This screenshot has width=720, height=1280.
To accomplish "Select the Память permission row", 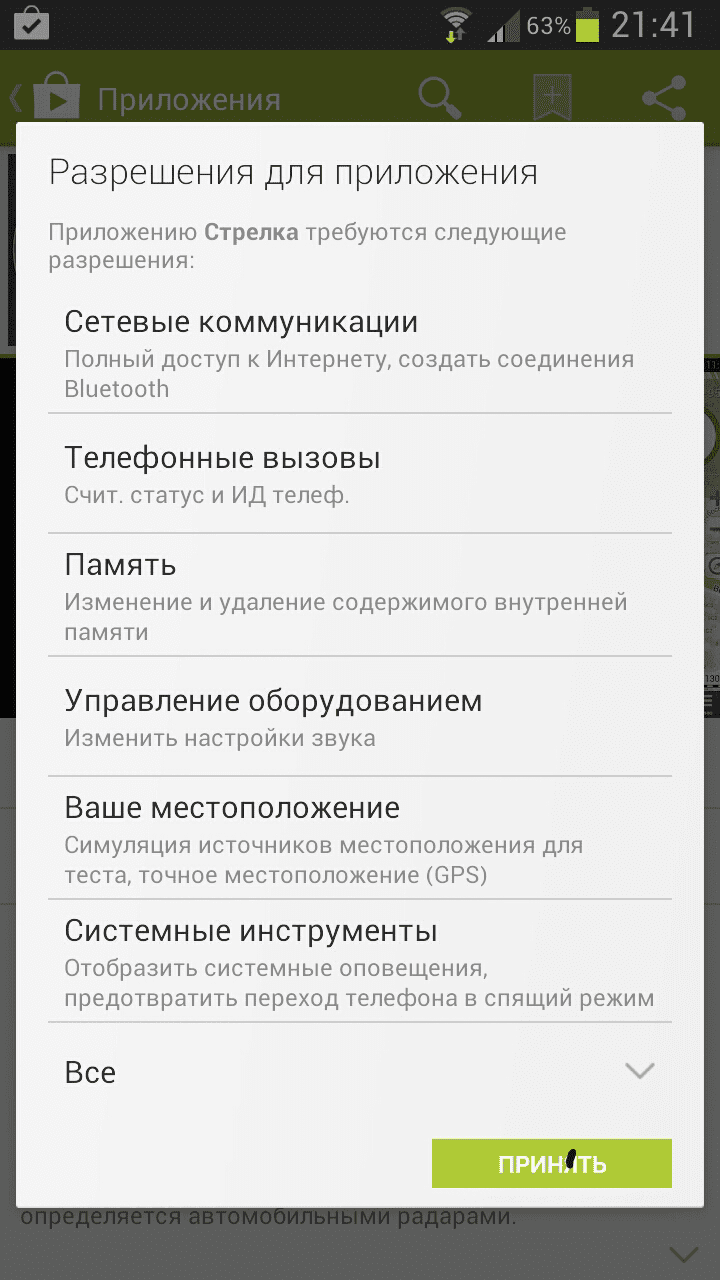I will pos(360,596).
